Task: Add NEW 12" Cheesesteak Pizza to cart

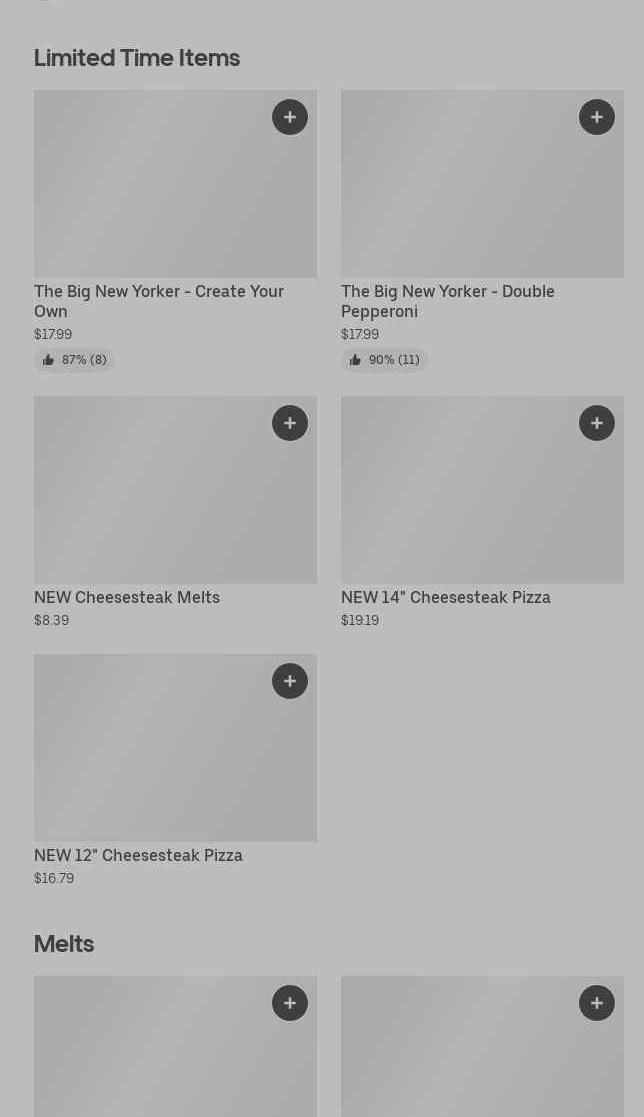Action: tap(290, 681)
